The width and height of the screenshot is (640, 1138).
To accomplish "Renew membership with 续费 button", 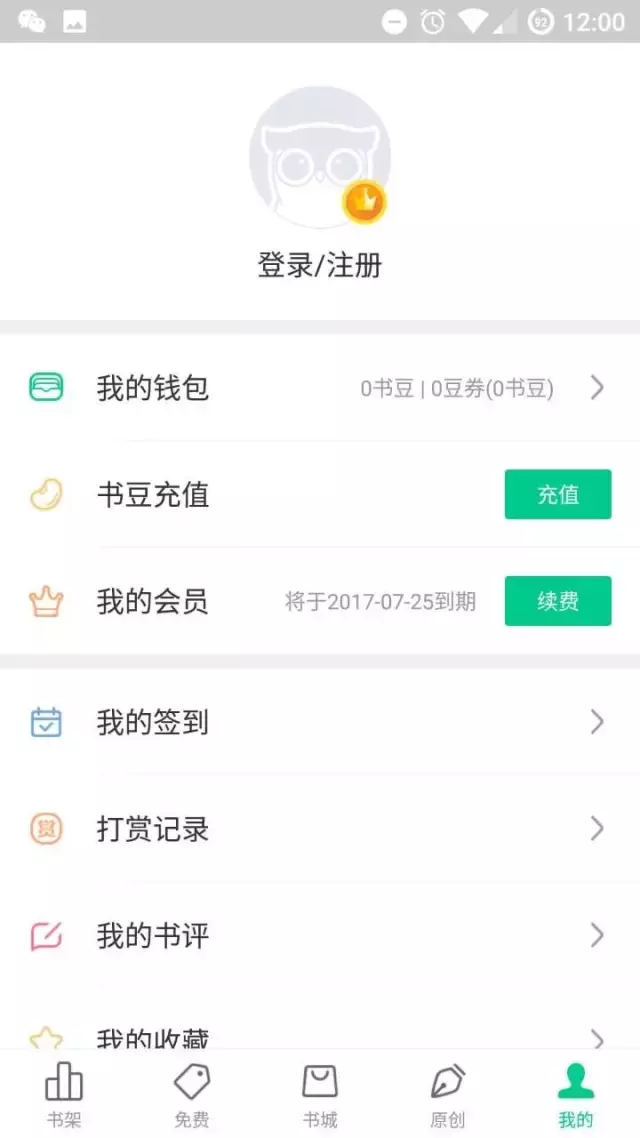I will [557, 601].
